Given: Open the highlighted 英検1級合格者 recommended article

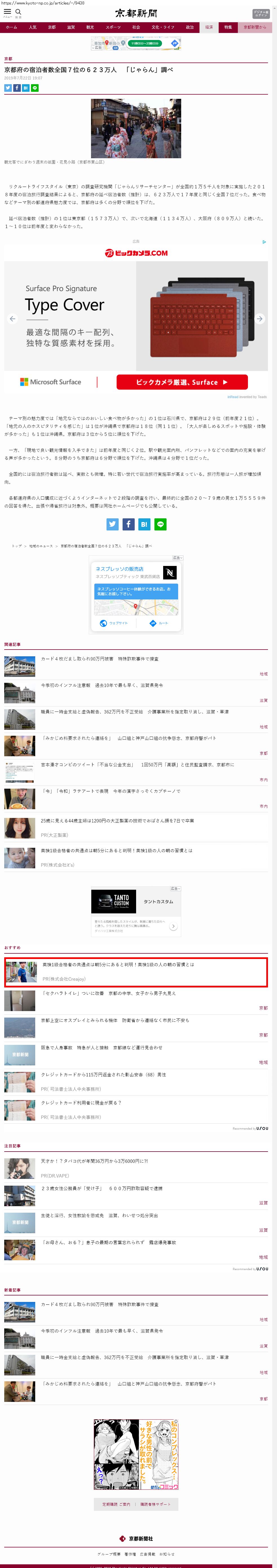Looking at the screenshot, I should click(118, 964).
